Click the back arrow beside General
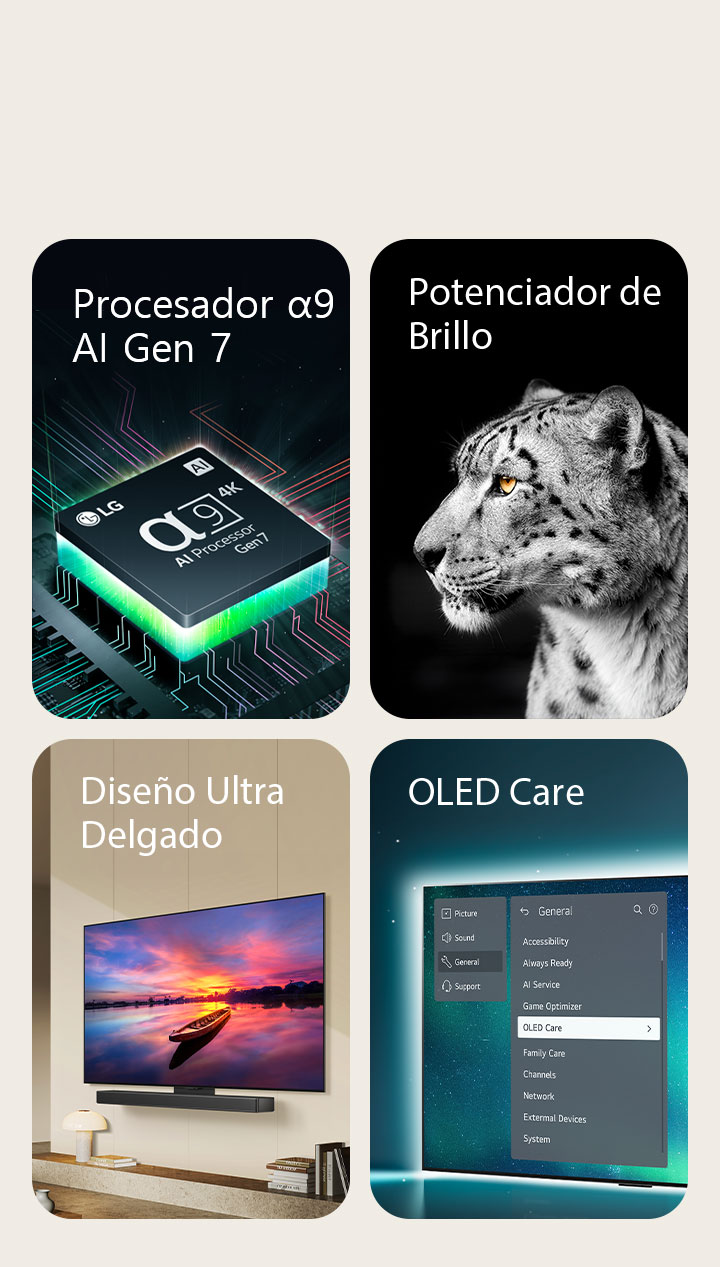Viewport: 720px width, 1267px height. (524, 912)
